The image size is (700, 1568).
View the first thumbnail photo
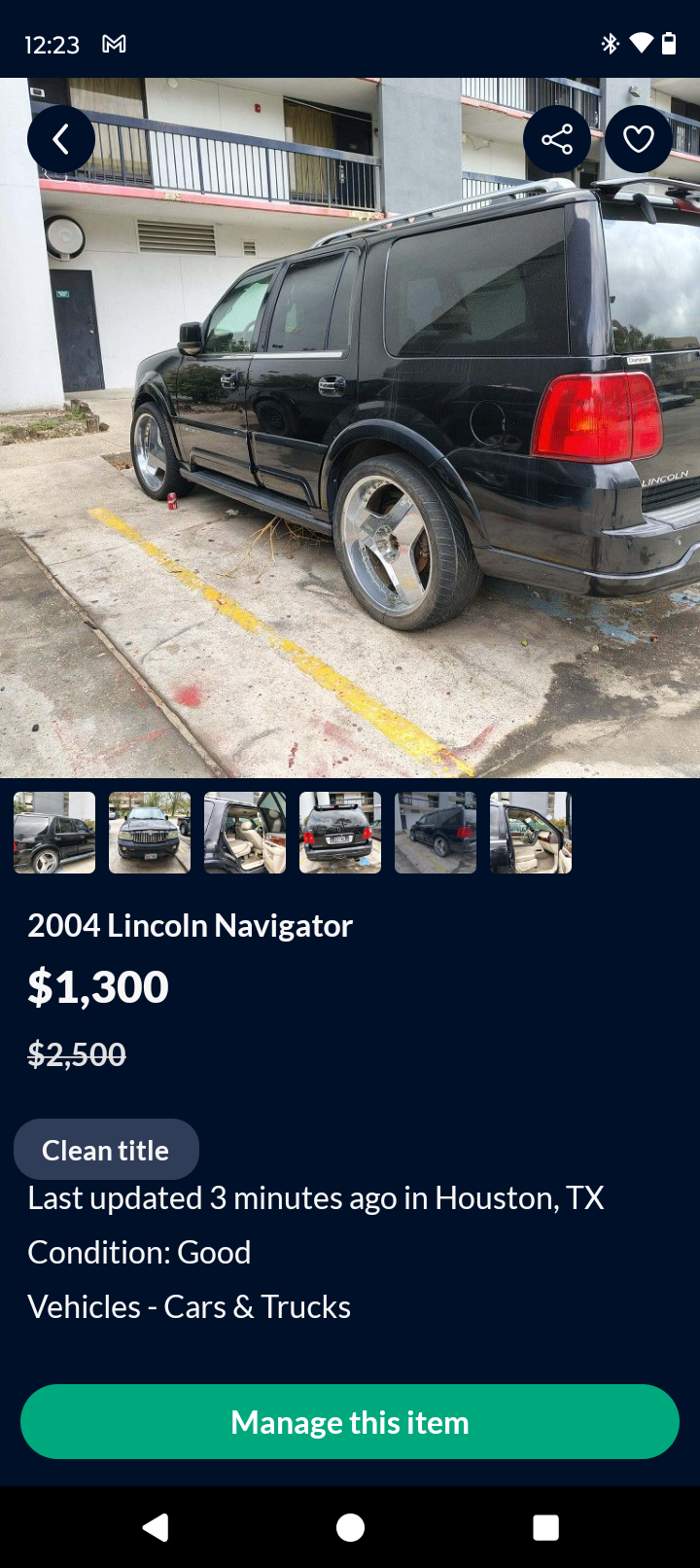click(54, 833)
